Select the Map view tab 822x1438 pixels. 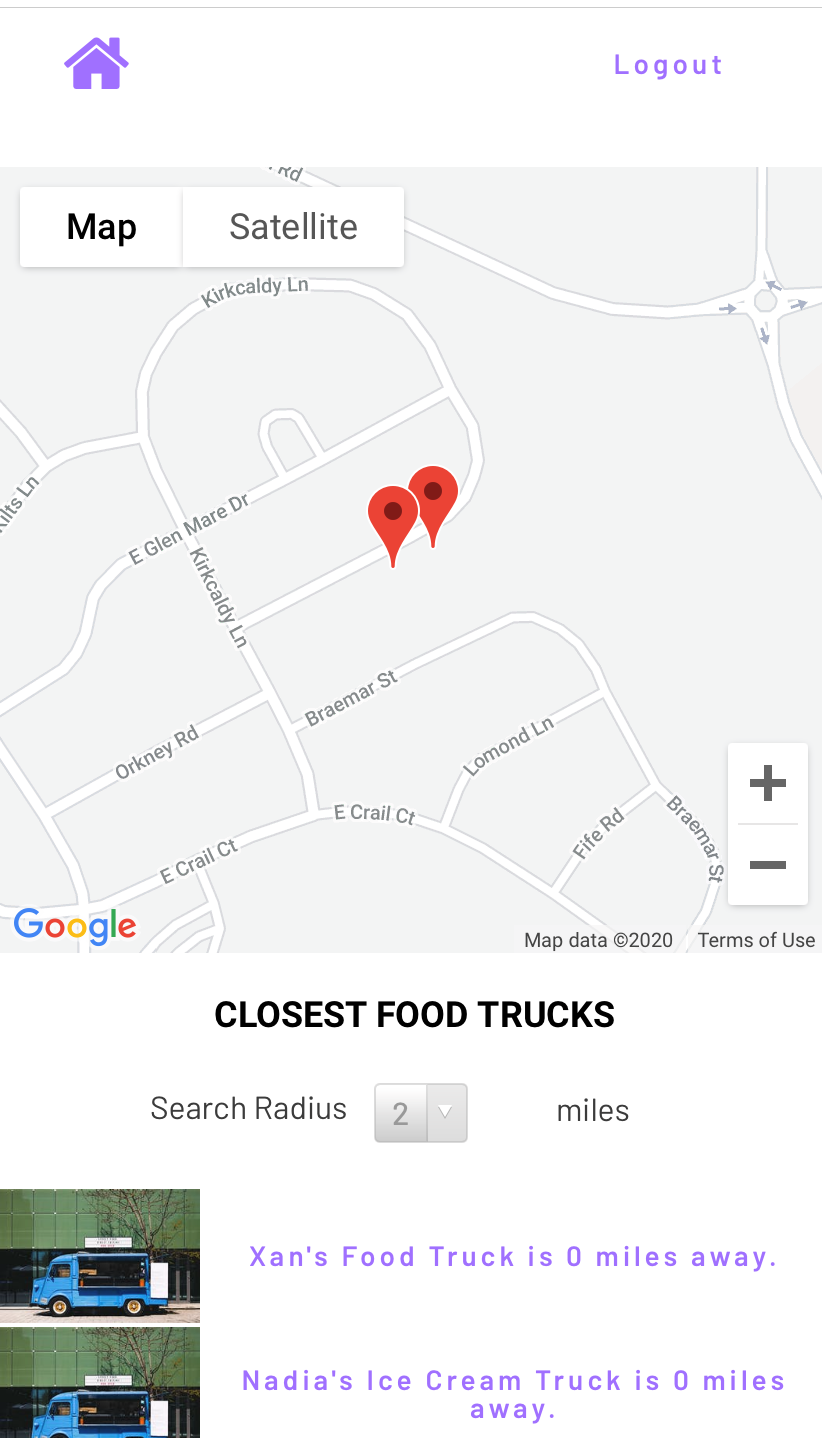[101, 227]
